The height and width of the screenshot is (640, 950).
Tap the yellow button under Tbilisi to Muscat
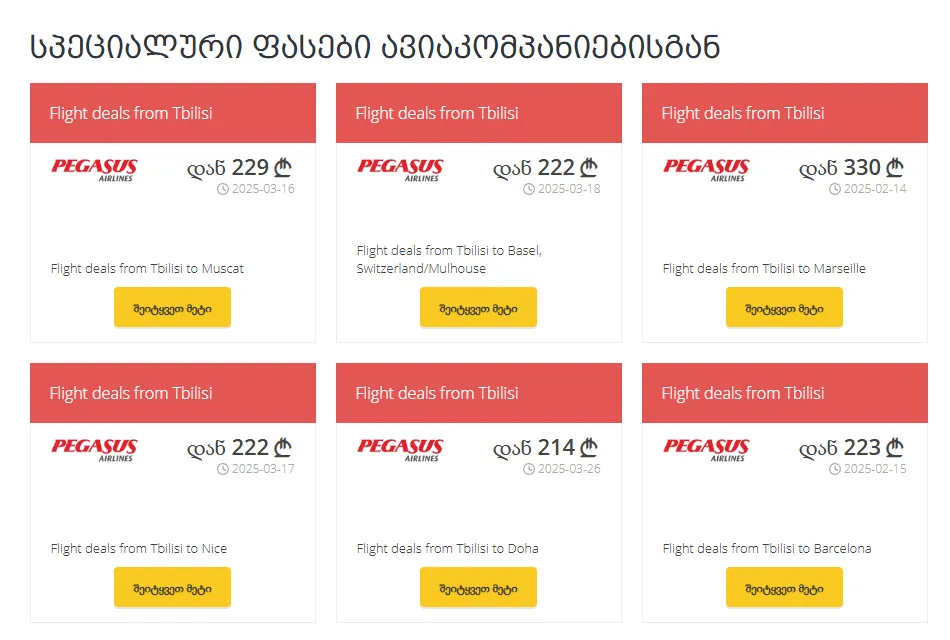point(172,308)
